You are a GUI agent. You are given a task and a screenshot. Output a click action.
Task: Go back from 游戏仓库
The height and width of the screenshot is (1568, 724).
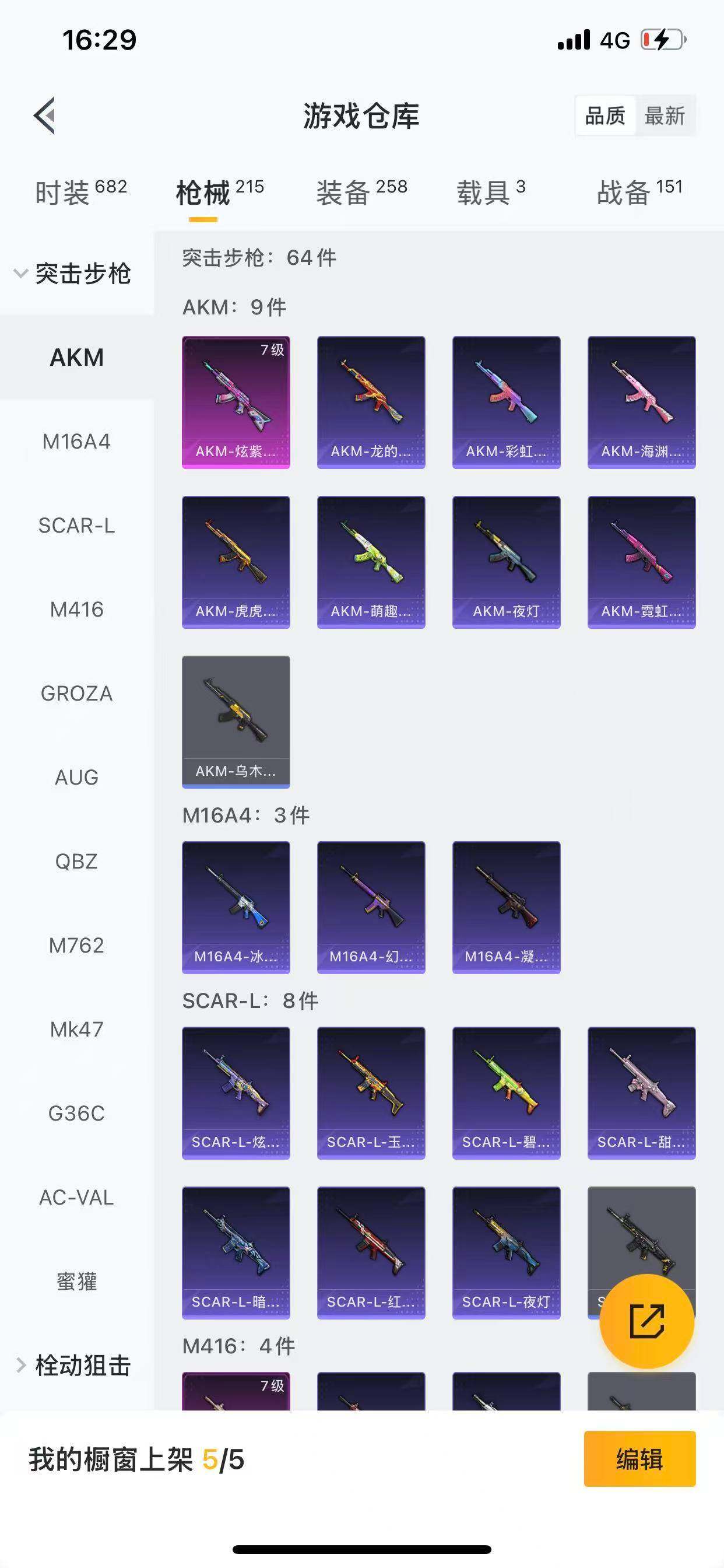[x=45, y=115]
